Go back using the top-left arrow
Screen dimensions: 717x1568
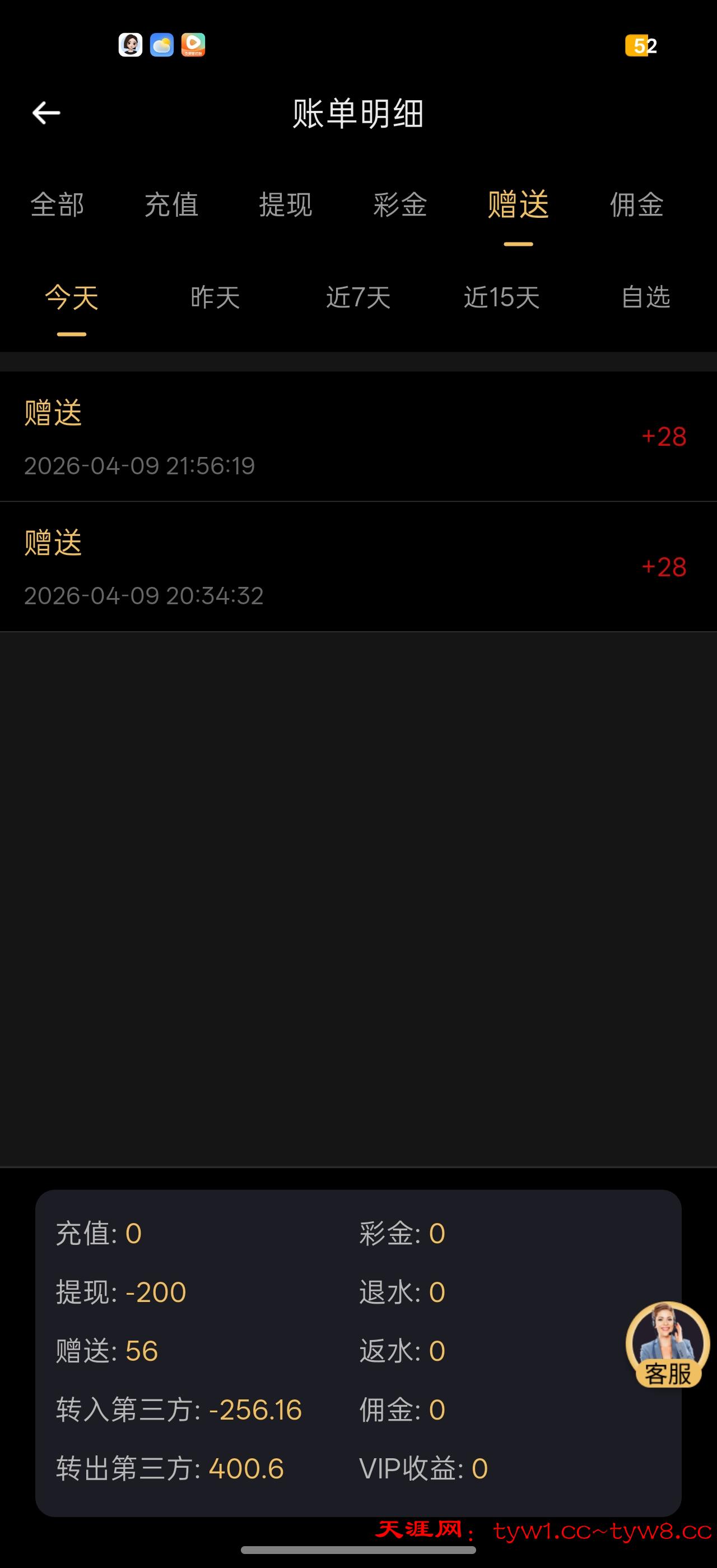click(46, 113)
